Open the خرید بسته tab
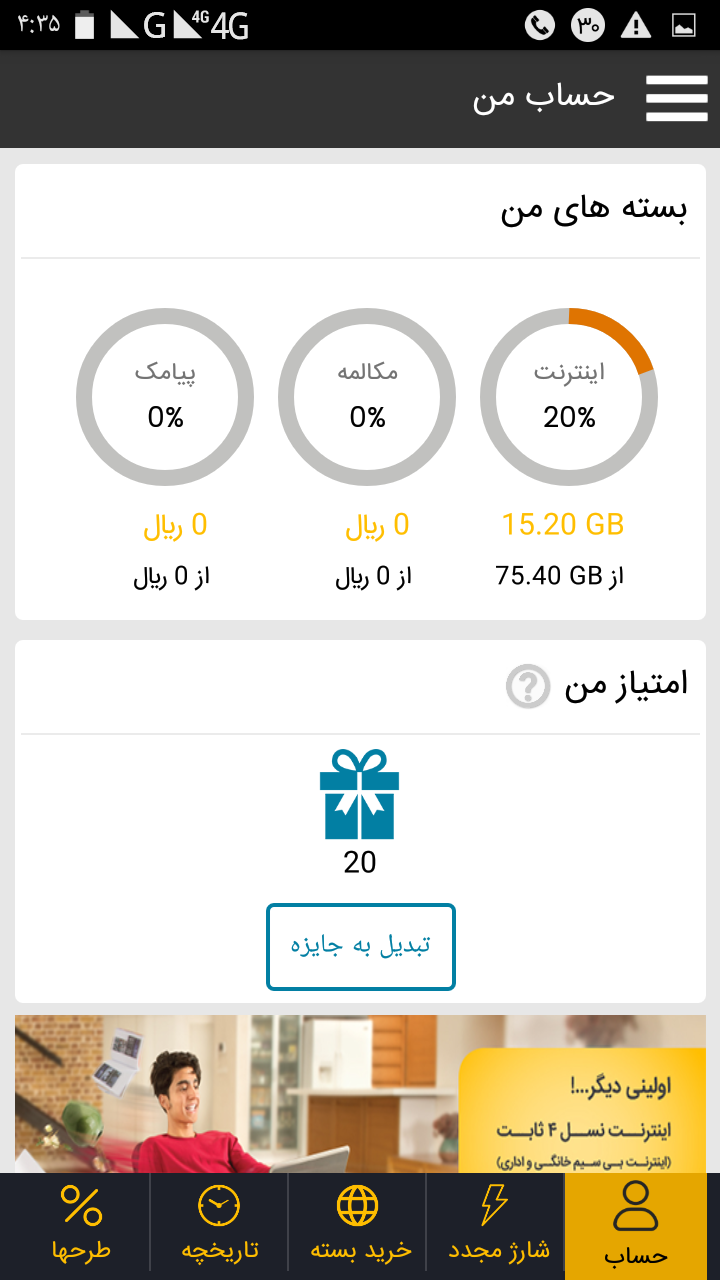Viewport: 720px width, 1280px height. [x=358, y=1226]
